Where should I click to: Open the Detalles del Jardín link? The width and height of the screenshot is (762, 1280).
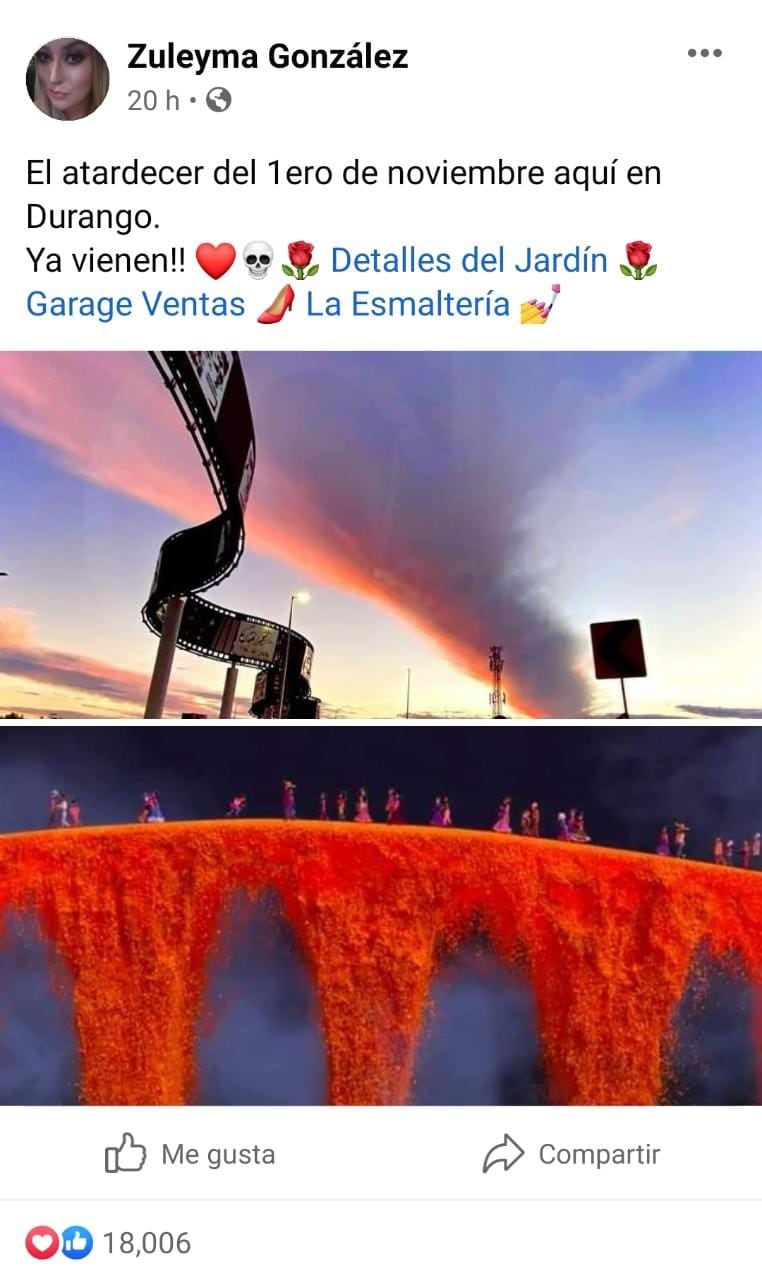coord(468,261)
